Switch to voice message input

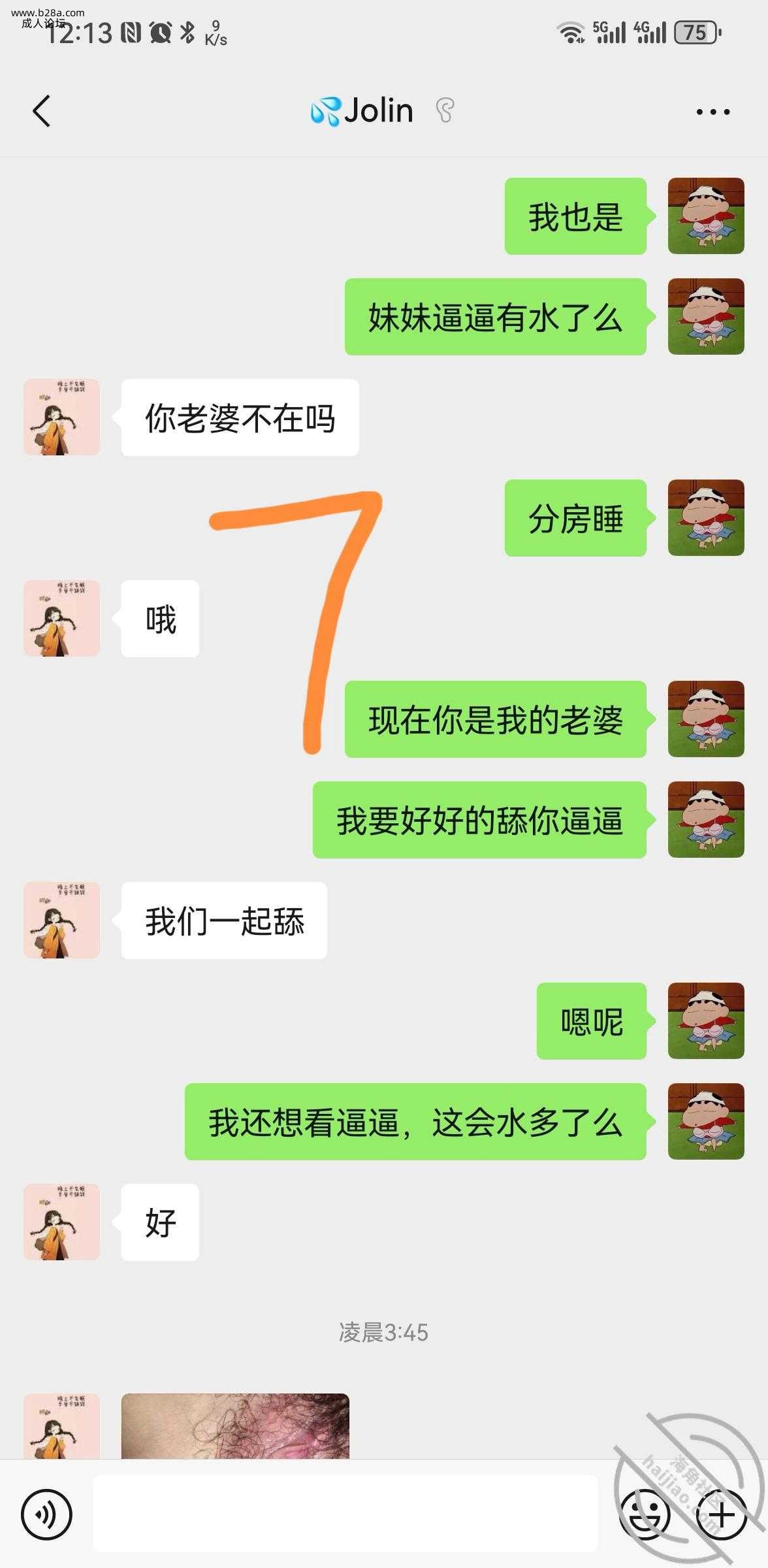pos(46,1514)
